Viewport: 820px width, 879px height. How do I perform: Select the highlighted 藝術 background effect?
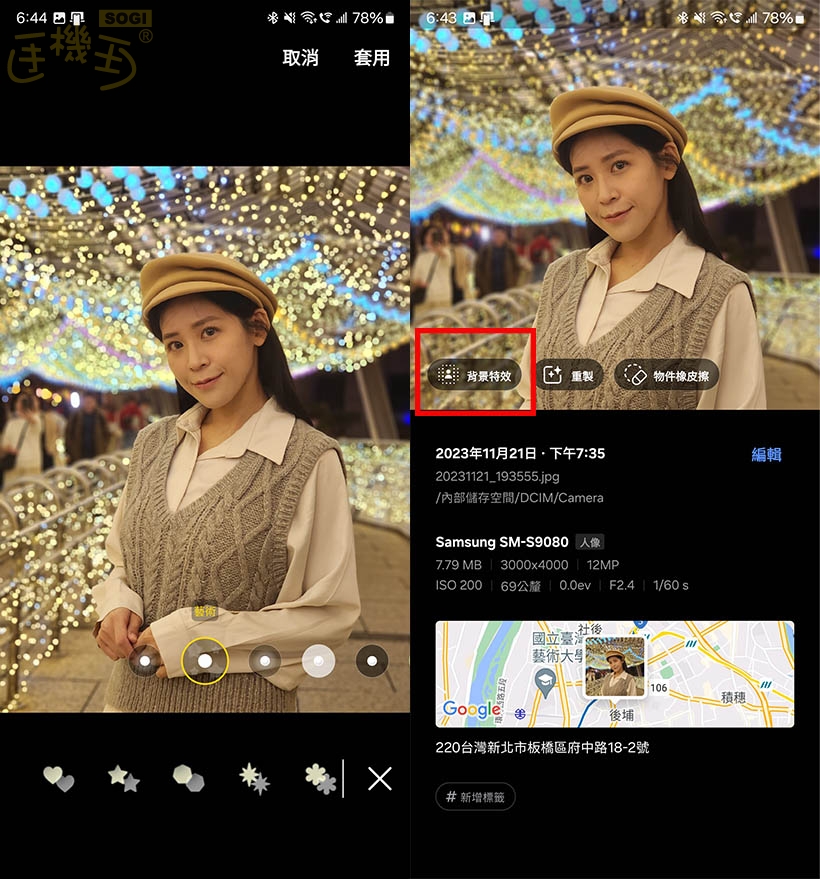pos(205,660)
